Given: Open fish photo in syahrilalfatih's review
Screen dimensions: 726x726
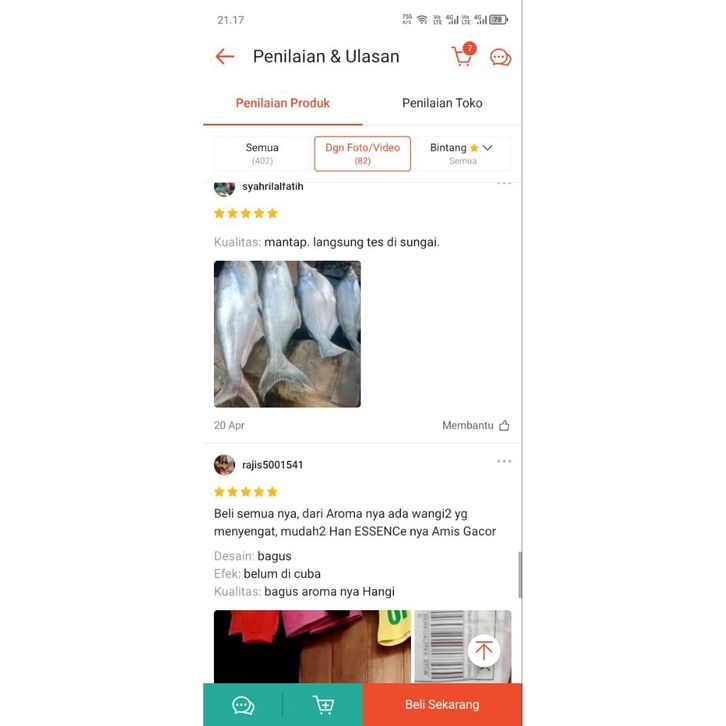Looking at the screenshot, I should (287, 334).
